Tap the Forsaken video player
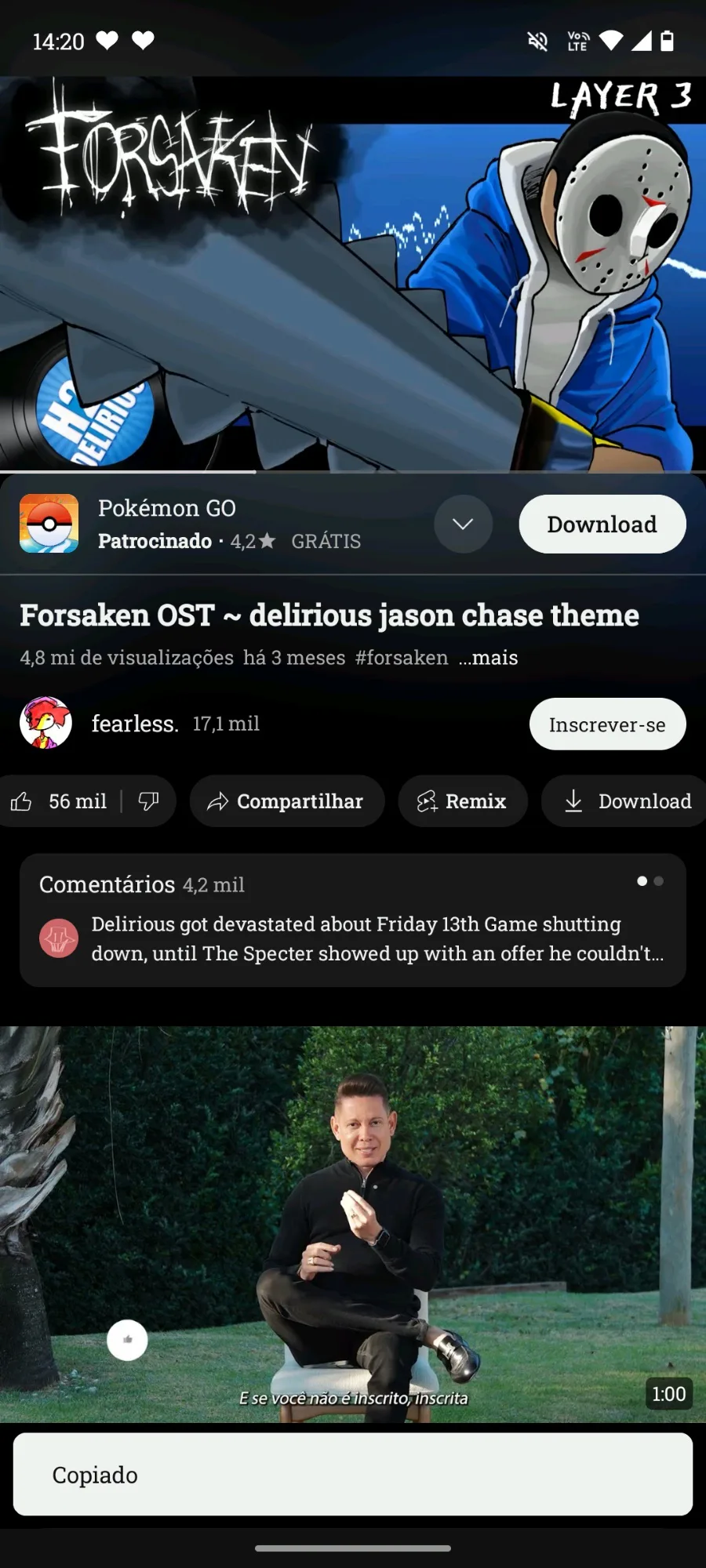The height and width of the screenshot is (1568, 706). [353, 274]
